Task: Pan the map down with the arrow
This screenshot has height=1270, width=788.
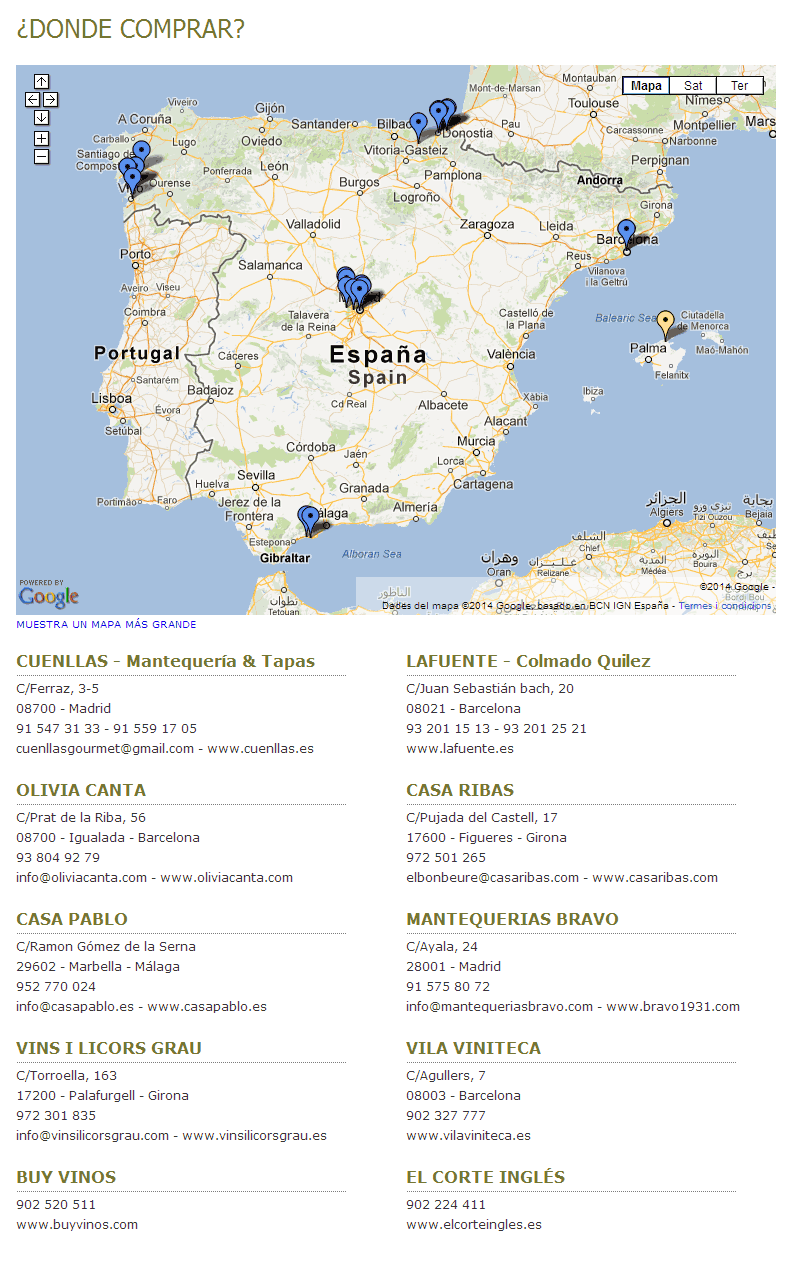Action: click(41, 118)
